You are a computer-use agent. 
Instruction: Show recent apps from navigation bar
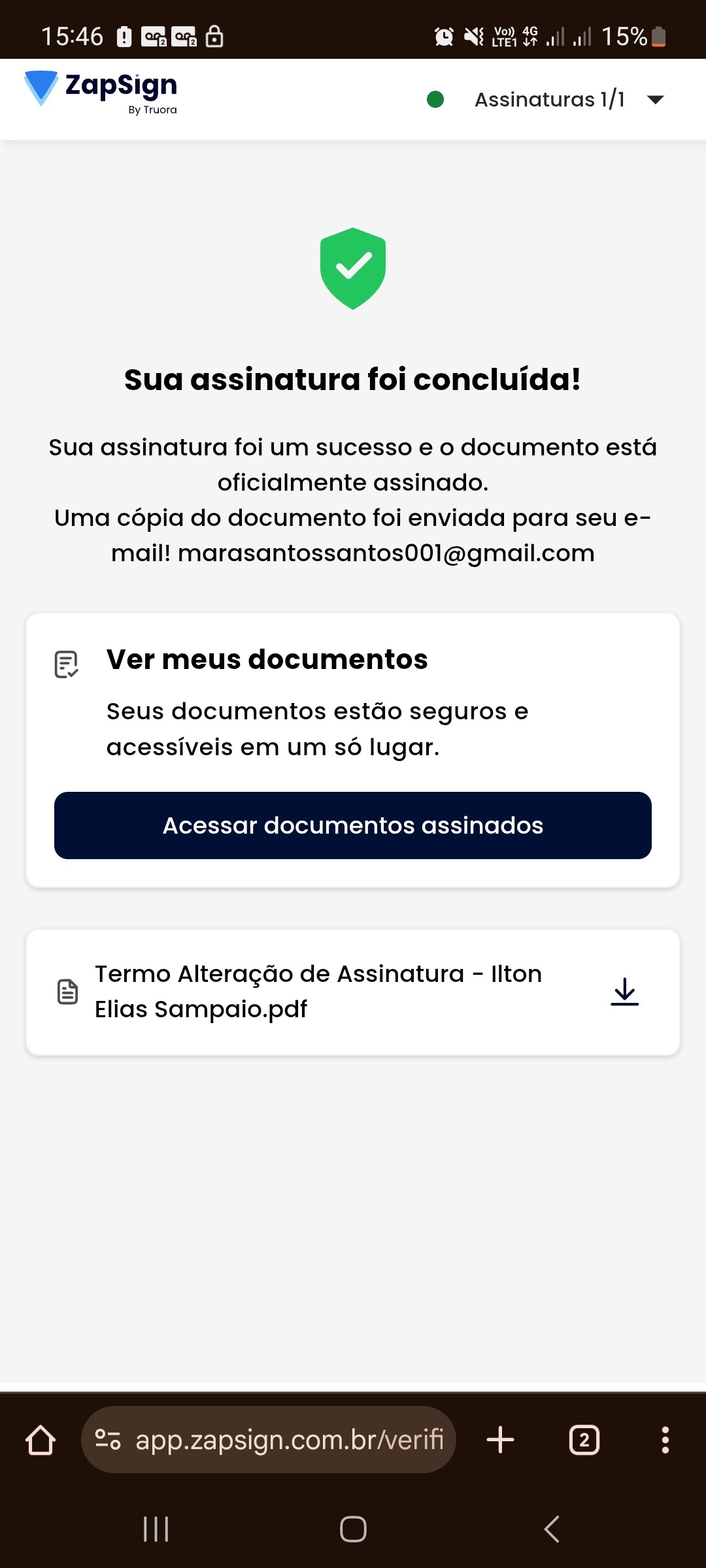point(156,1529)
